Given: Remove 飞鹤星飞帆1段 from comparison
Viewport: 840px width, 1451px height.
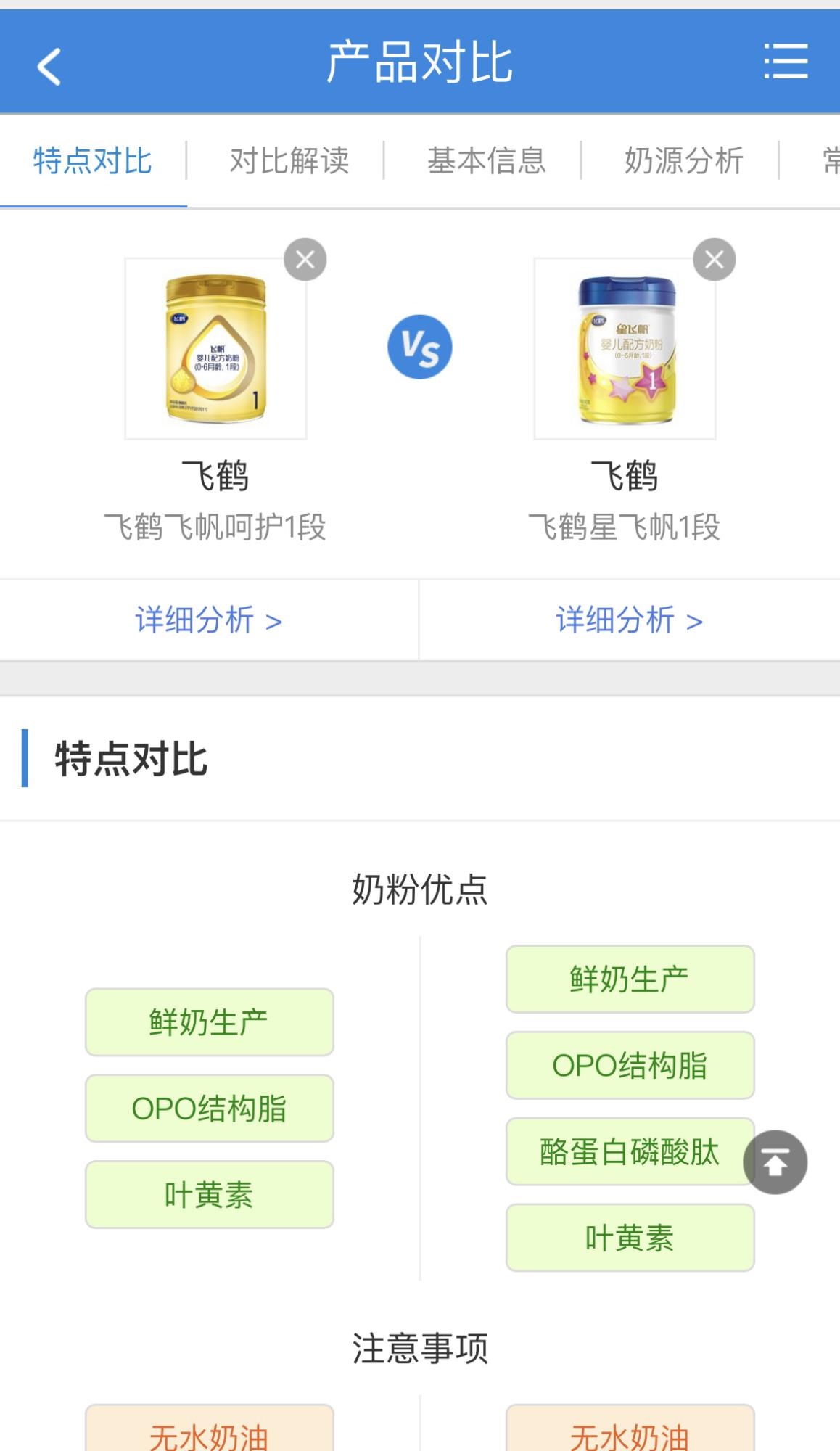Looking at the screenshot, I should pos(714,260).
